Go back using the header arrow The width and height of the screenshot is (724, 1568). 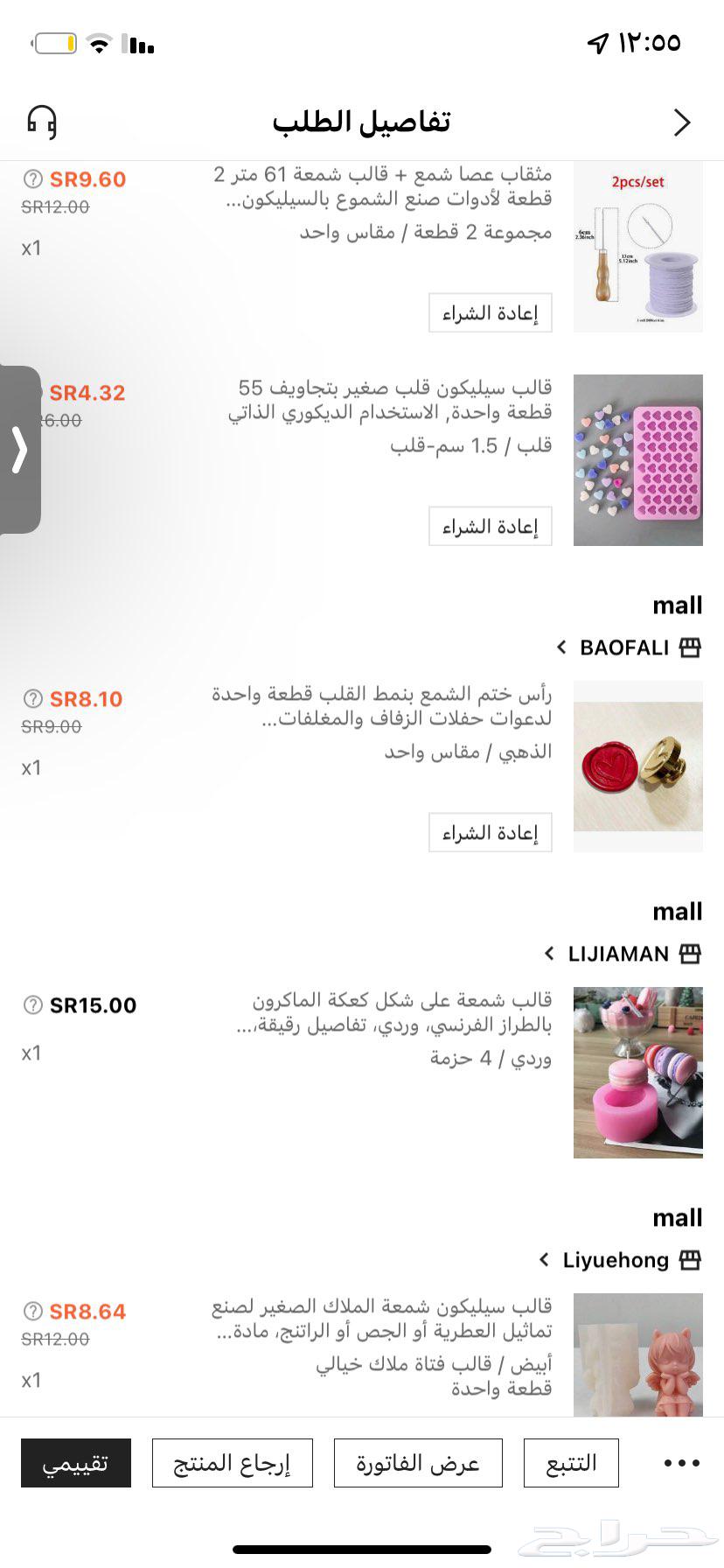pos(682,122)
